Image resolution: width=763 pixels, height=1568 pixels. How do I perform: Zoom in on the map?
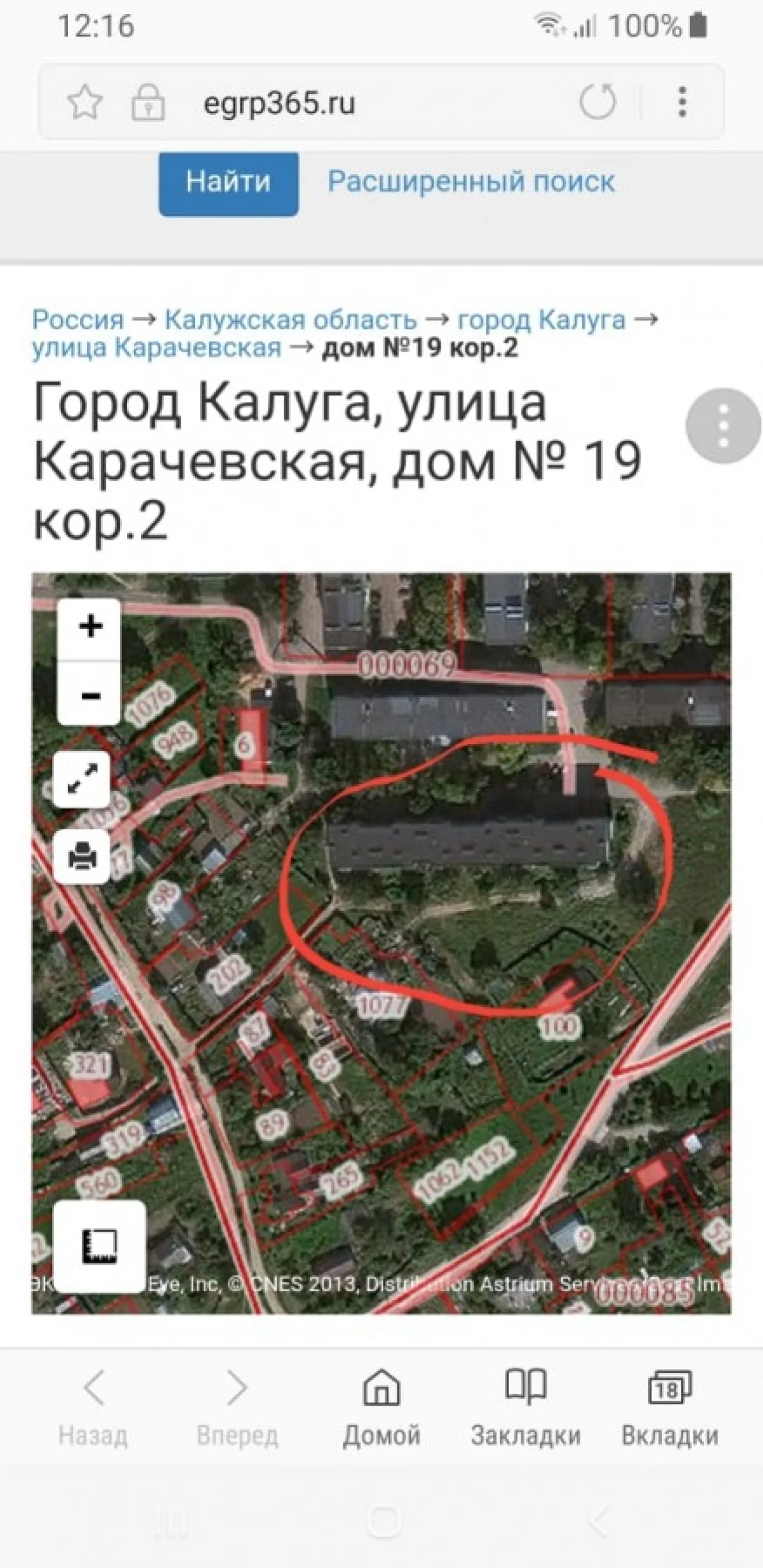[90, 626]
